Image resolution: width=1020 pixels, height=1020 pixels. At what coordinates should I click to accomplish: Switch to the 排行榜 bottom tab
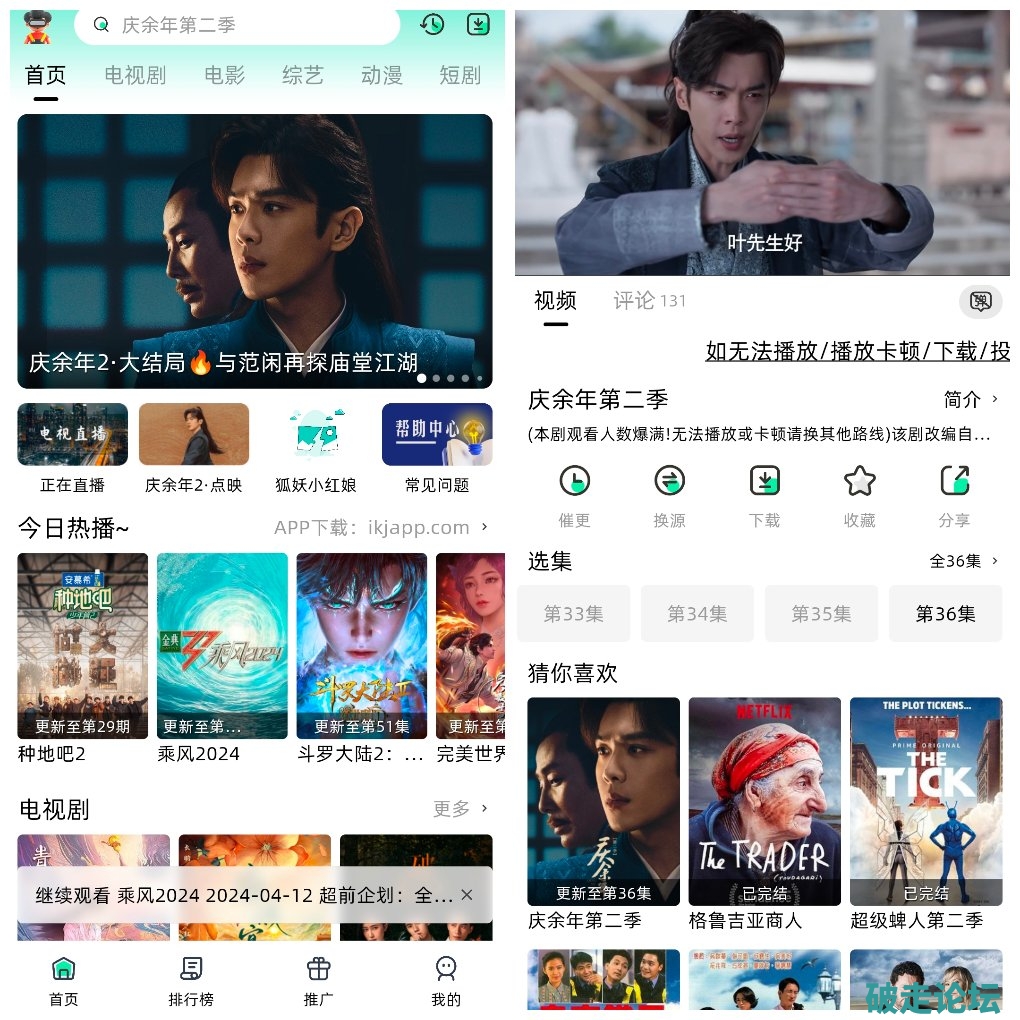(x=191, y=981)
